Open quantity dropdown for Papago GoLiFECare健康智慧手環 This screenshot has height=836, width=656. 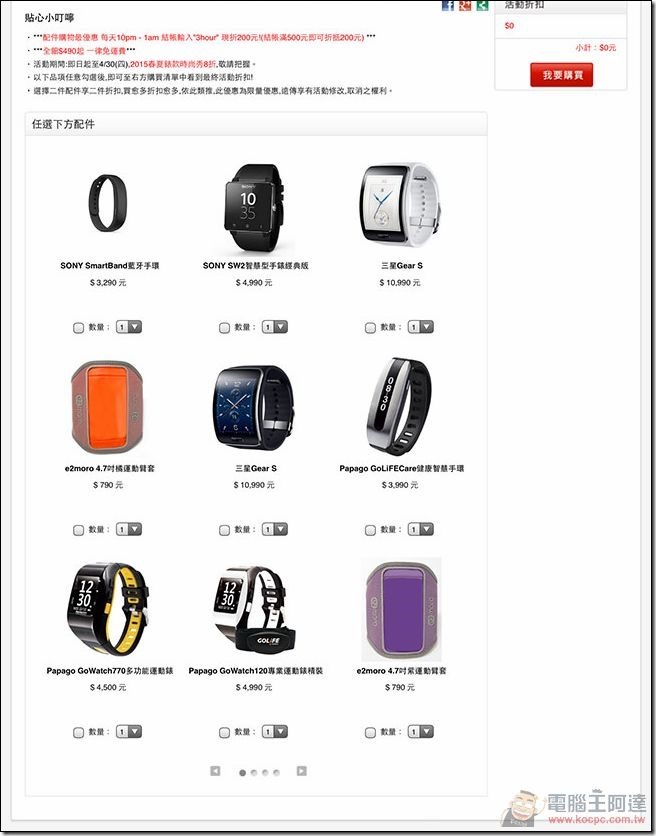[420, 529]
